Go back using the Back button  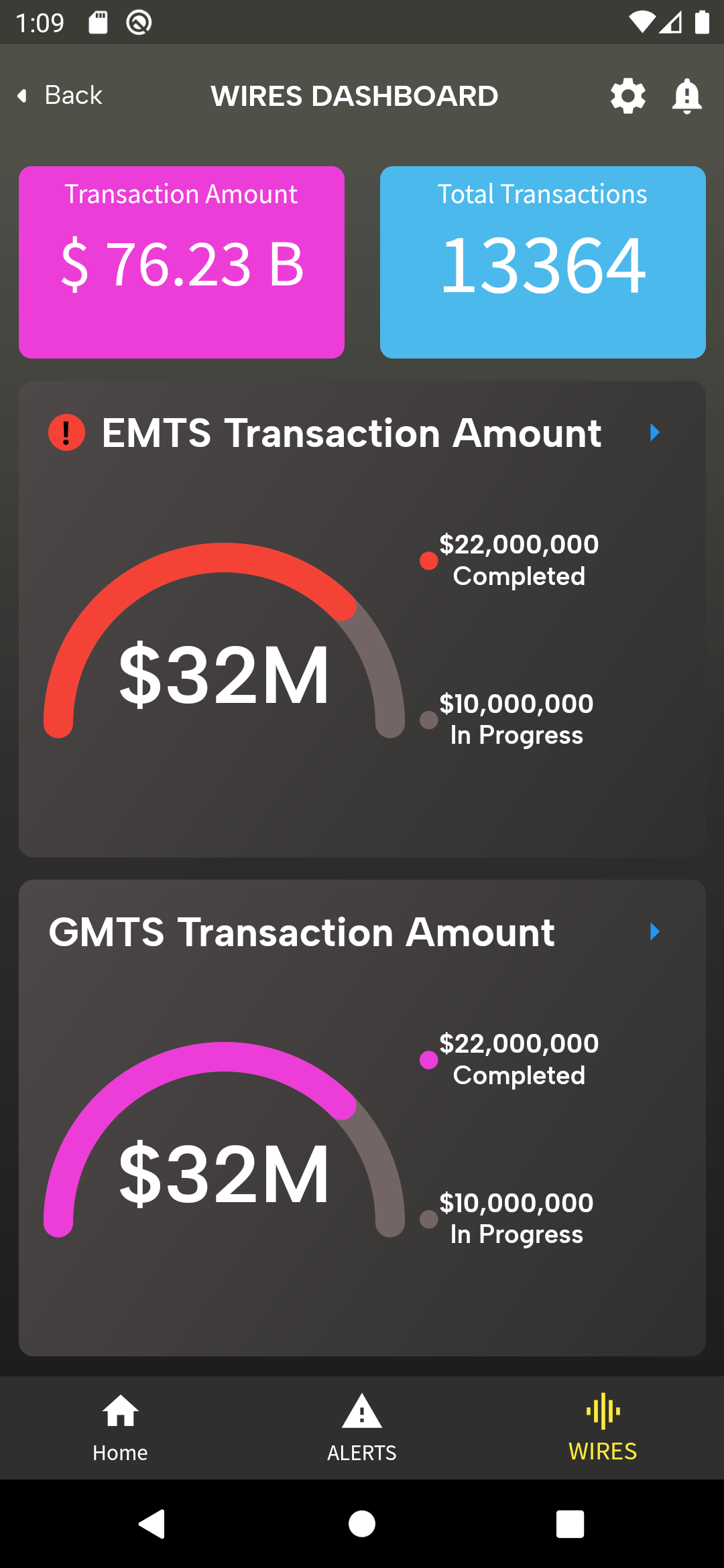coord(60,96)
